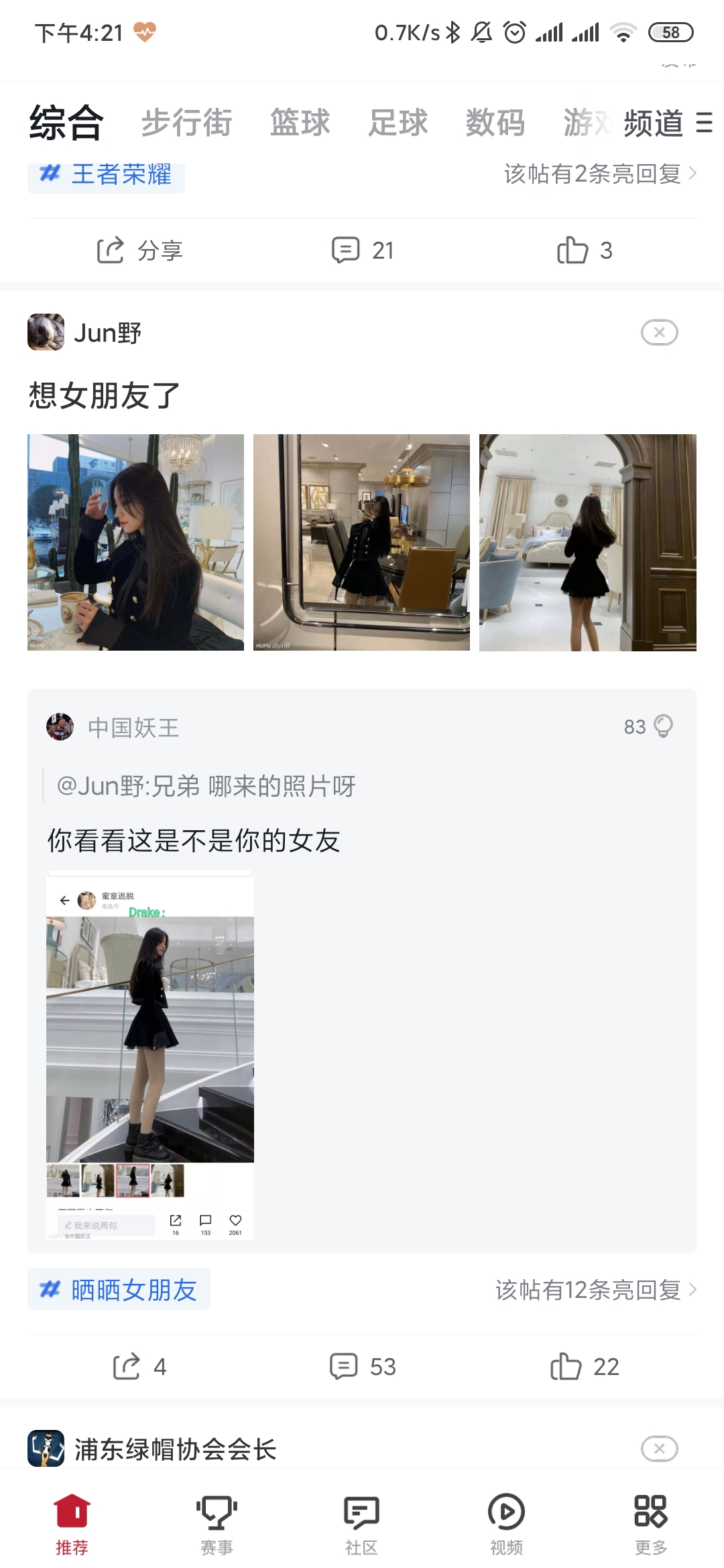
Task: Select the 数码 tab
Action: click(495, 123)
